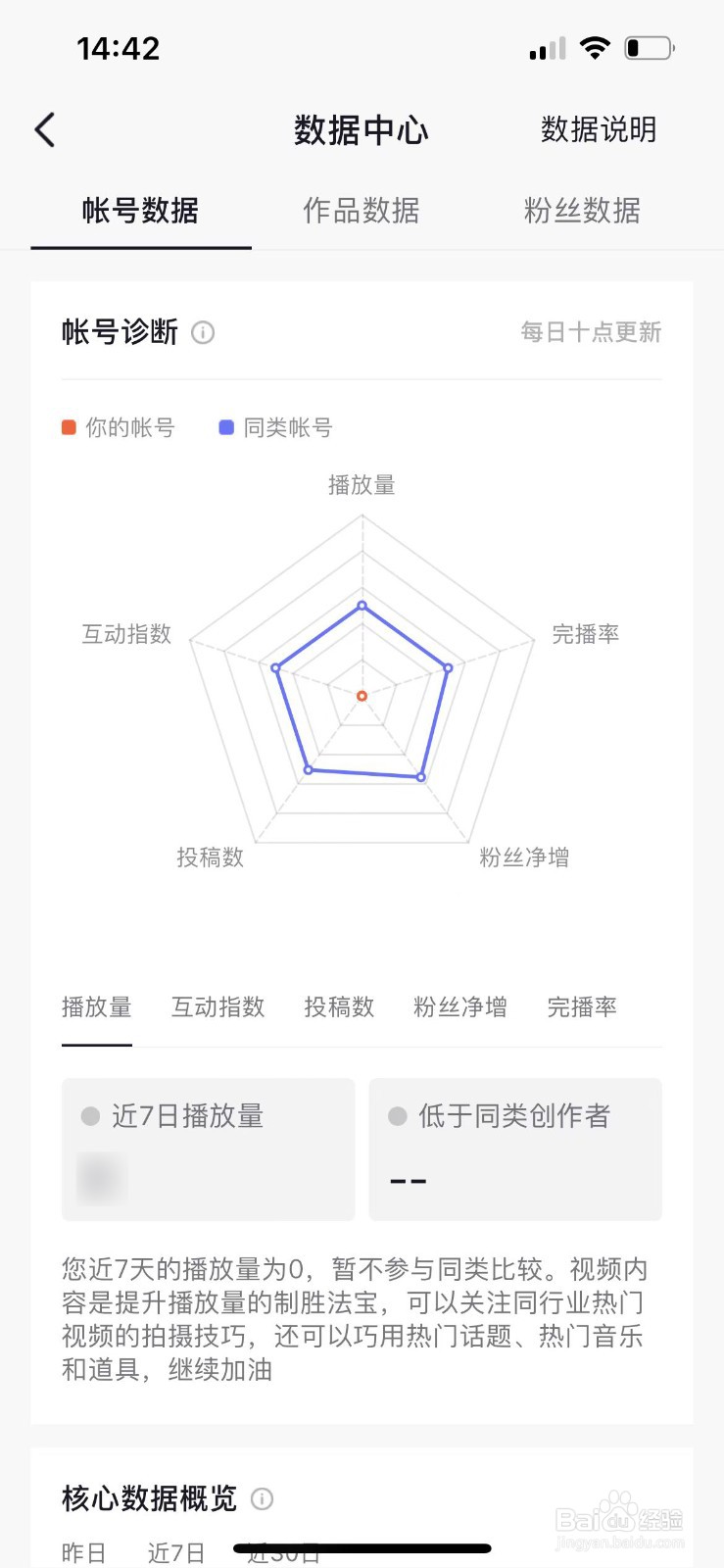724x1568 pixels.
Task: Open the 帐号诊断 info tooltip icon
Action: coord(203,333)
